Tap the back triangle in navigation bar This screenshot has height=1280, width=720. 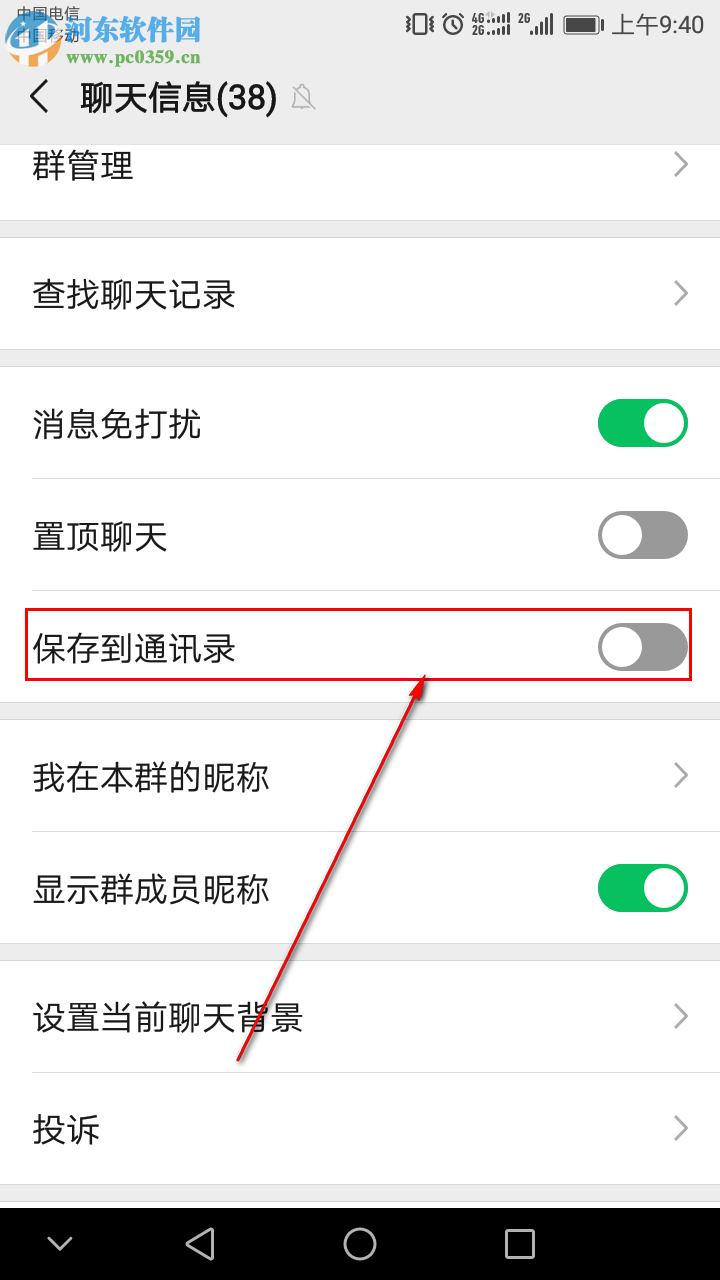point(200,1243)
